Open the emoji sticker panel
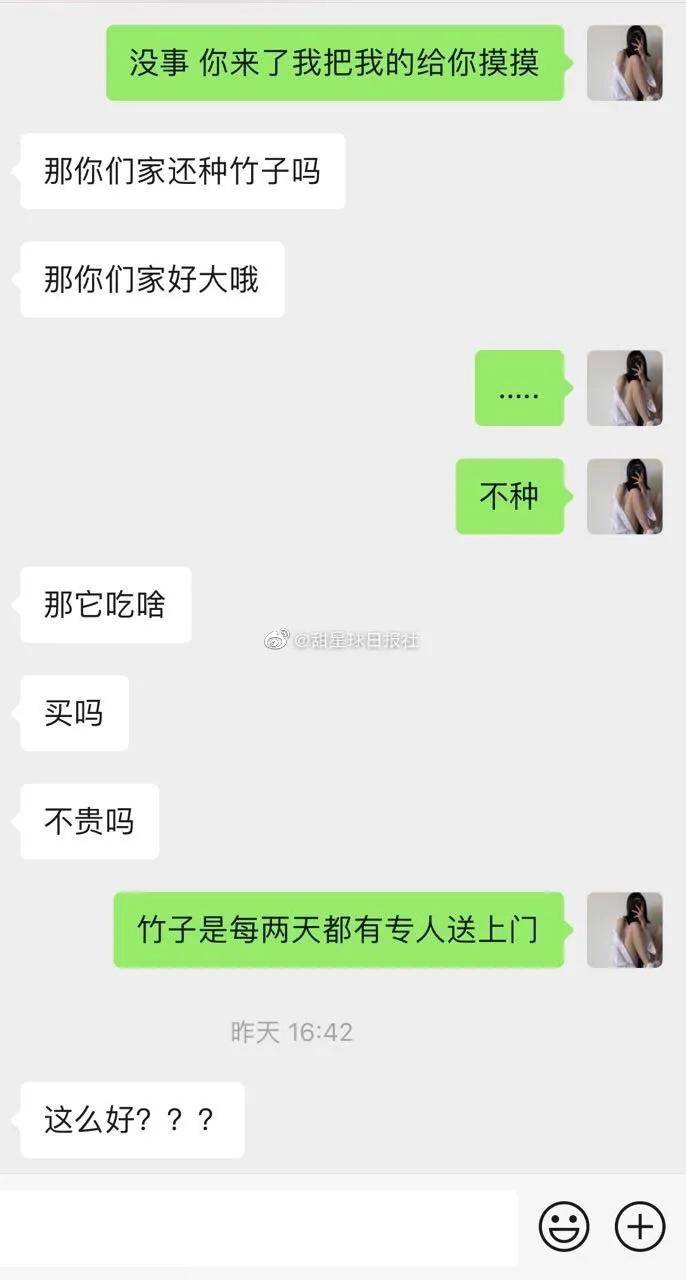Screen dimensions: 686x1280 (564, 1226)
